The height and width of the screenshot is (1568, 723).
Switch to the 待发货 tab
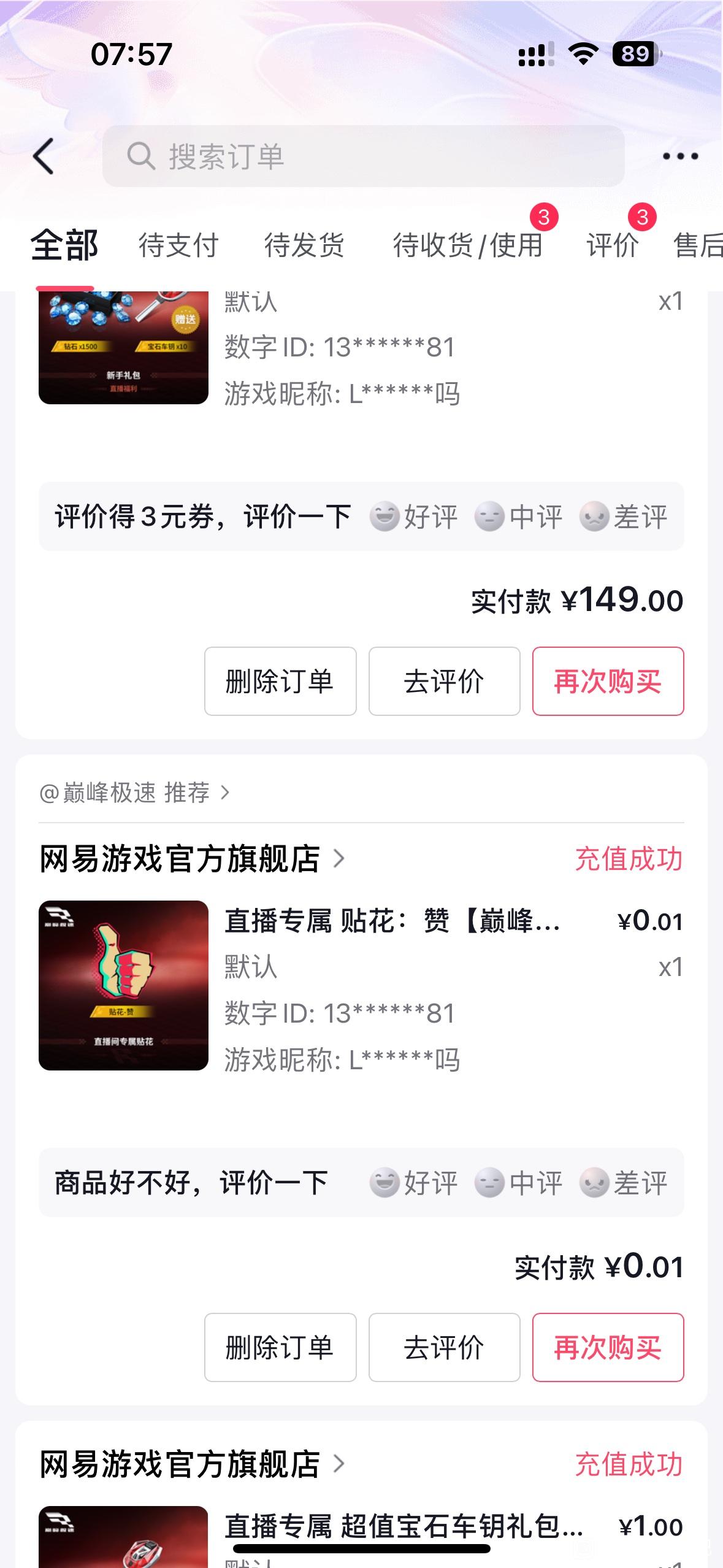[304, 245]
